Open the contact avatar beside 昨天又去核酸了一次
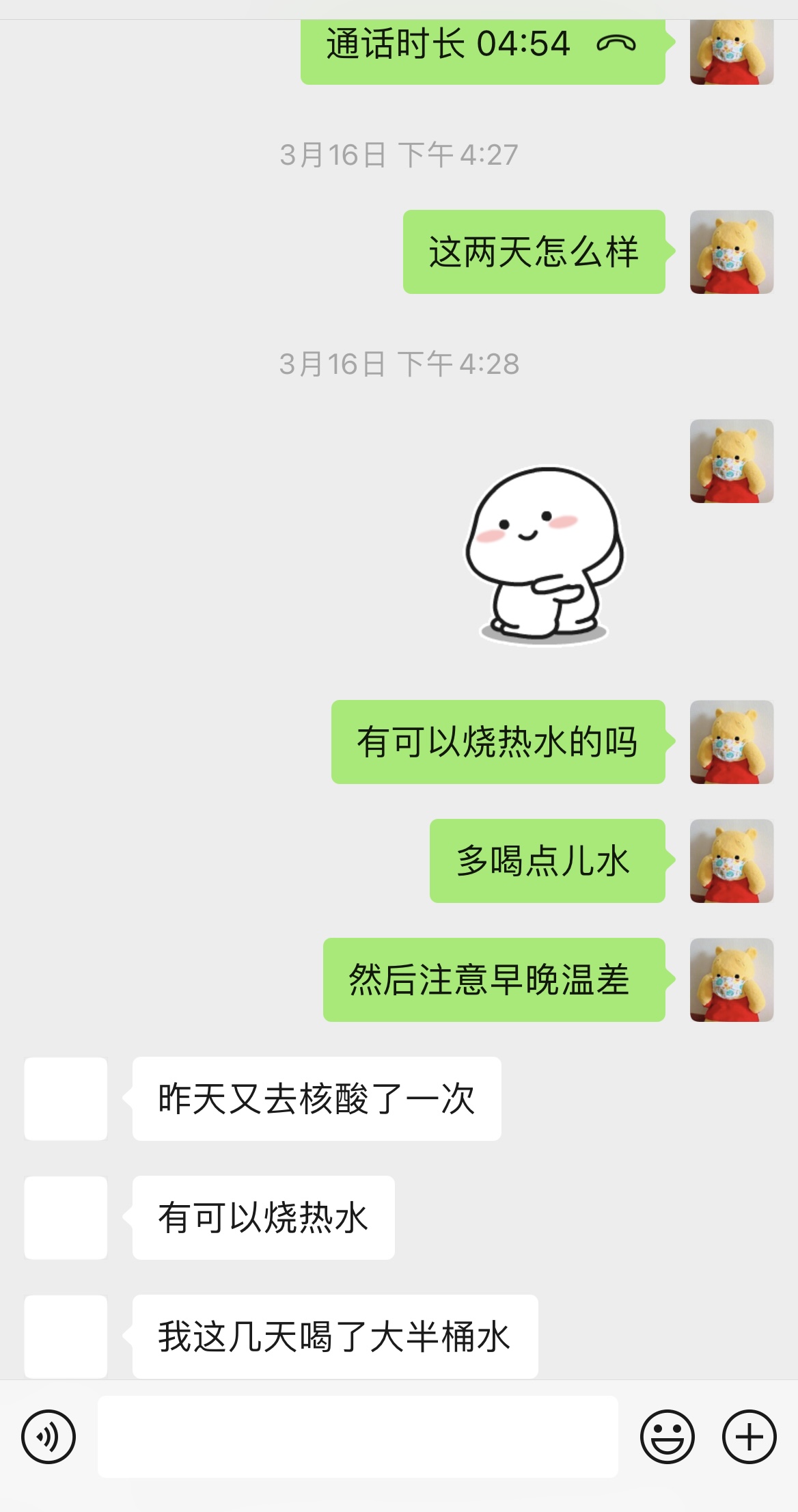 (66, 1099)
